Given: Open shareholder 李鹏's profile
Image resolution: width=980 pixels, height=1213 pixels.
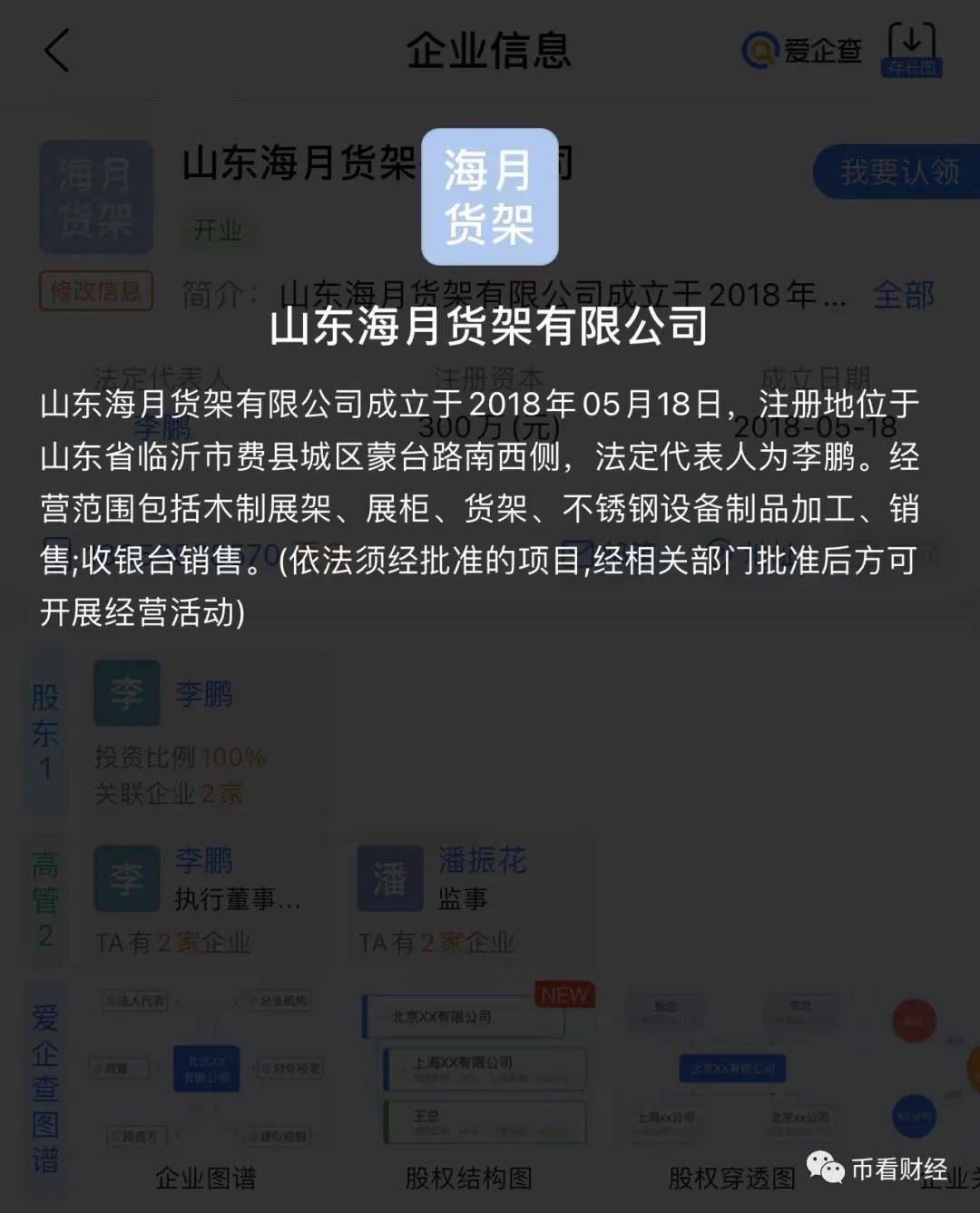Looking at the screenshot, I should [203, 695].
